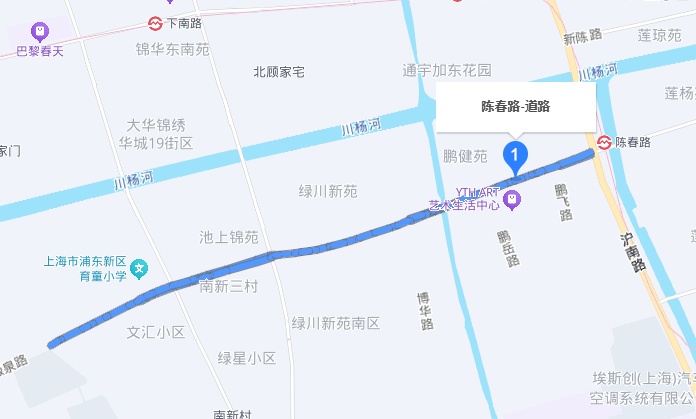Open the 育童小学 school marker
The height and width of the screenshot is (419, 696).
point(140,268)
